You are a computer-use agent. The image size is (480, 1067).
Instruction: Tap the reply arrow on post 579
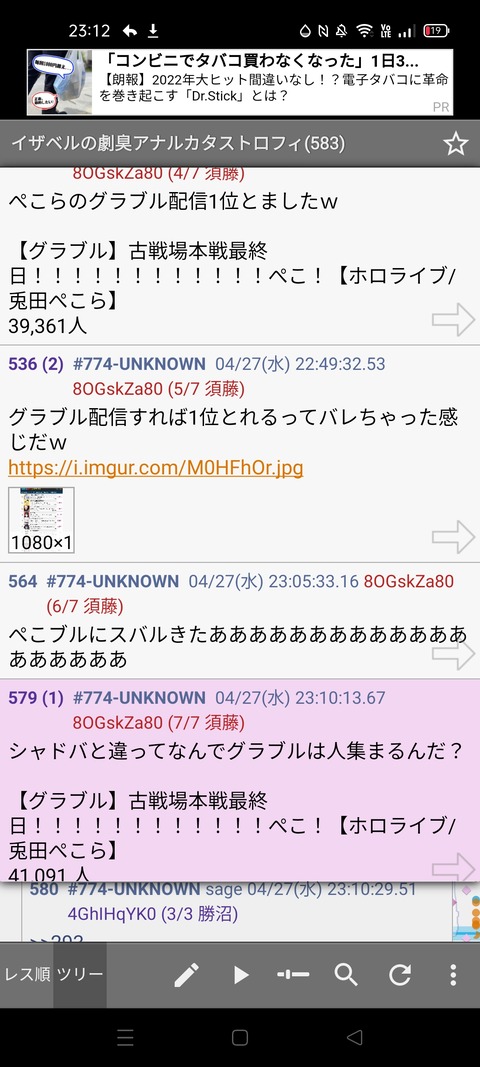453,867
